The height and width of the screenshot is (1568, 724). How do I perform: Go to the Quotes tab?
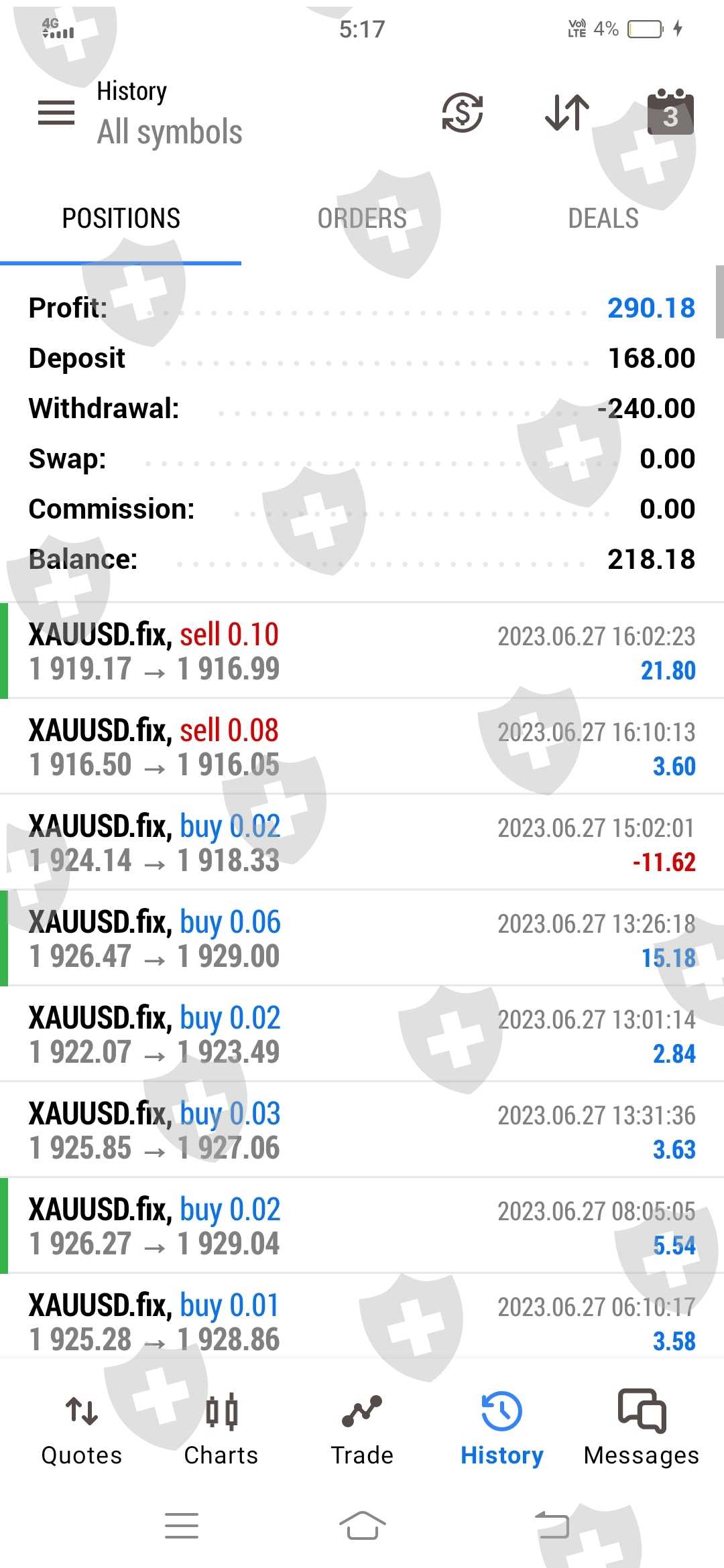[82, 1427]
